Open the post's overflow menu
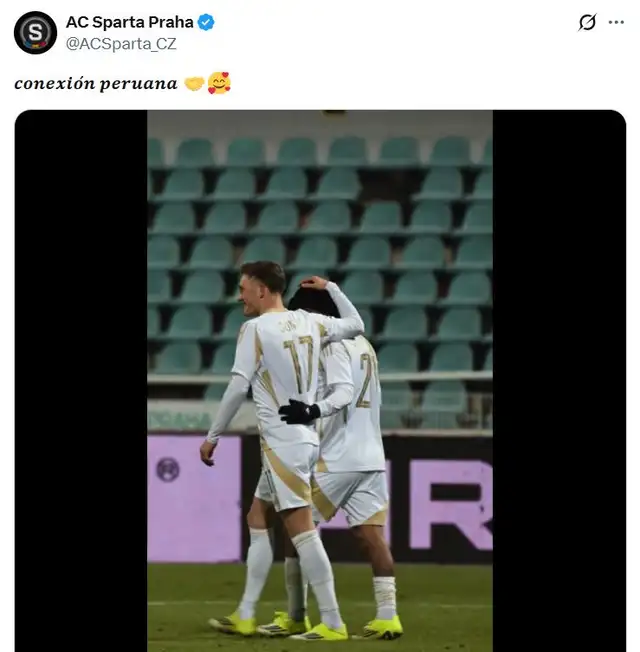Viewport: 640px width, 652px height. pos(616,22)
